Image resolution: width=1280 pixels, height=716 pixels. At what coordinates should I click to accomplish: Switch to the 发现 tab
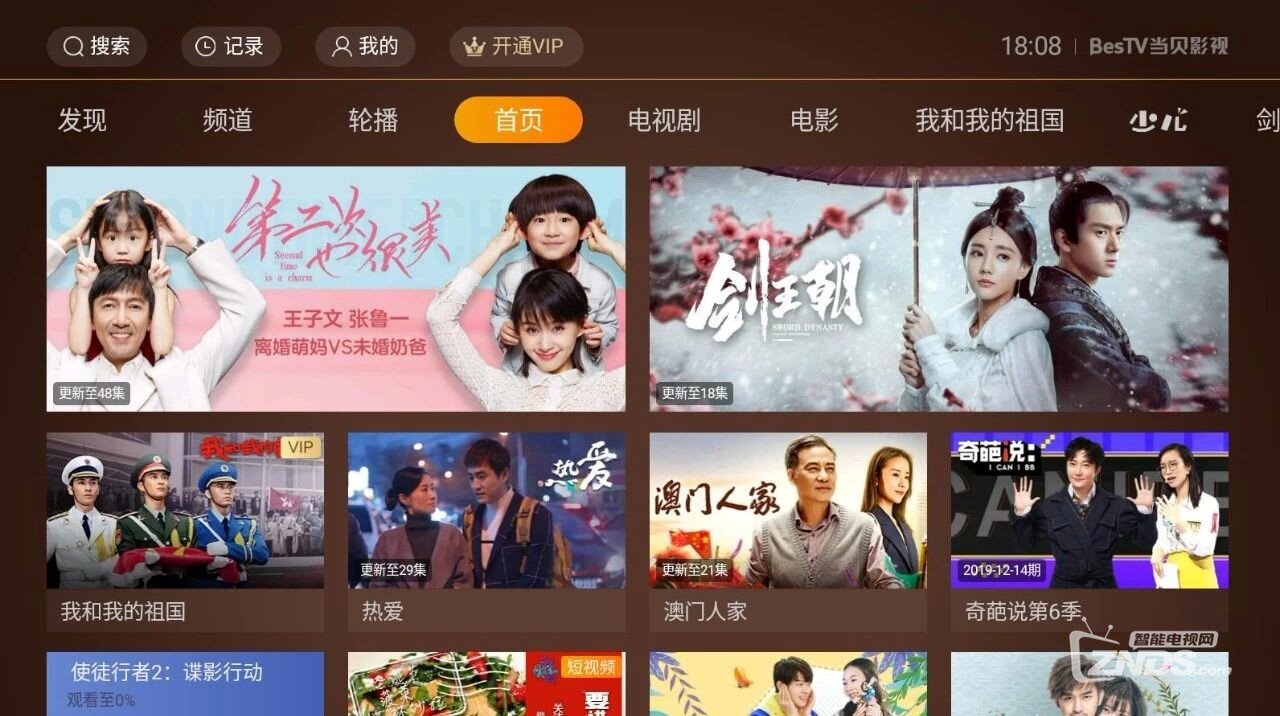click(82, 121)
